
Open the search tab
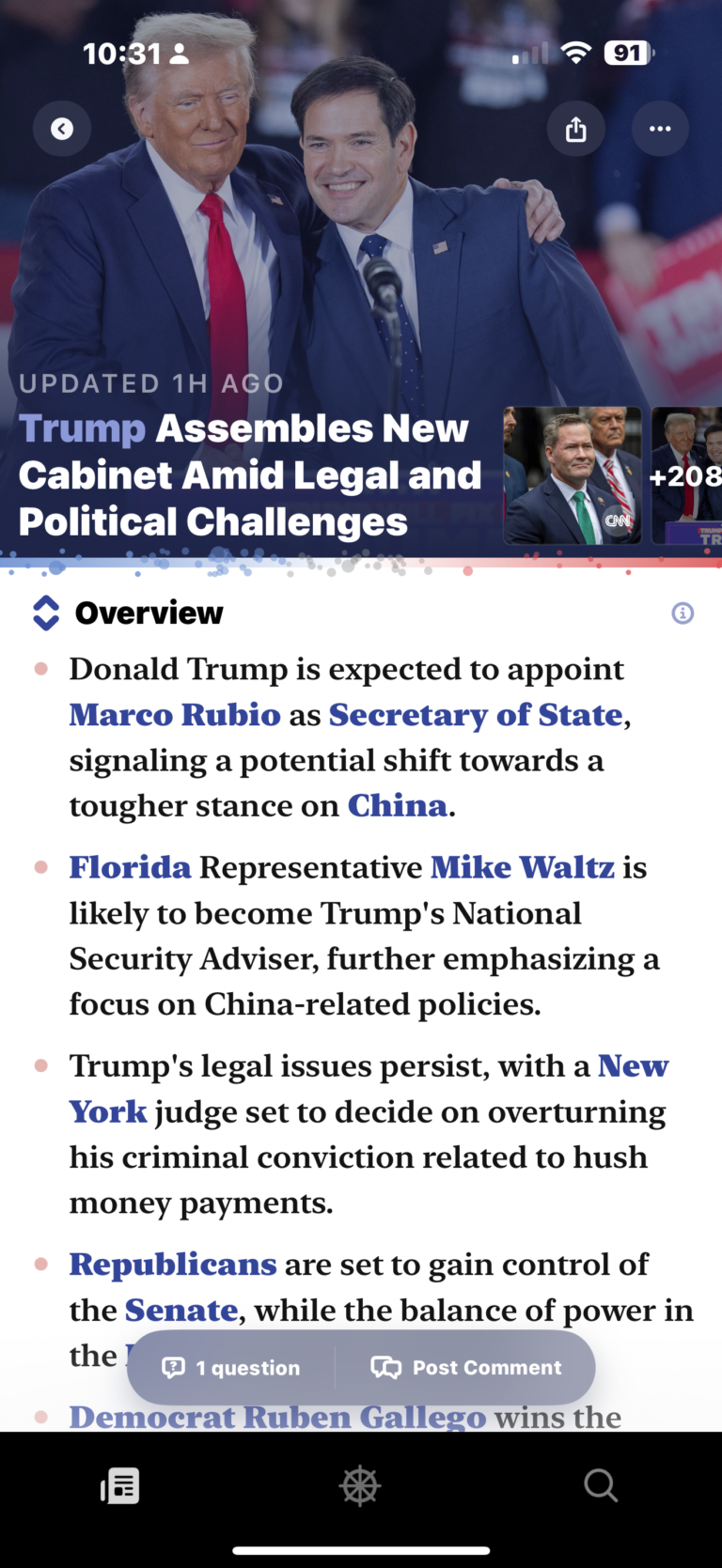coord(600,1486)
